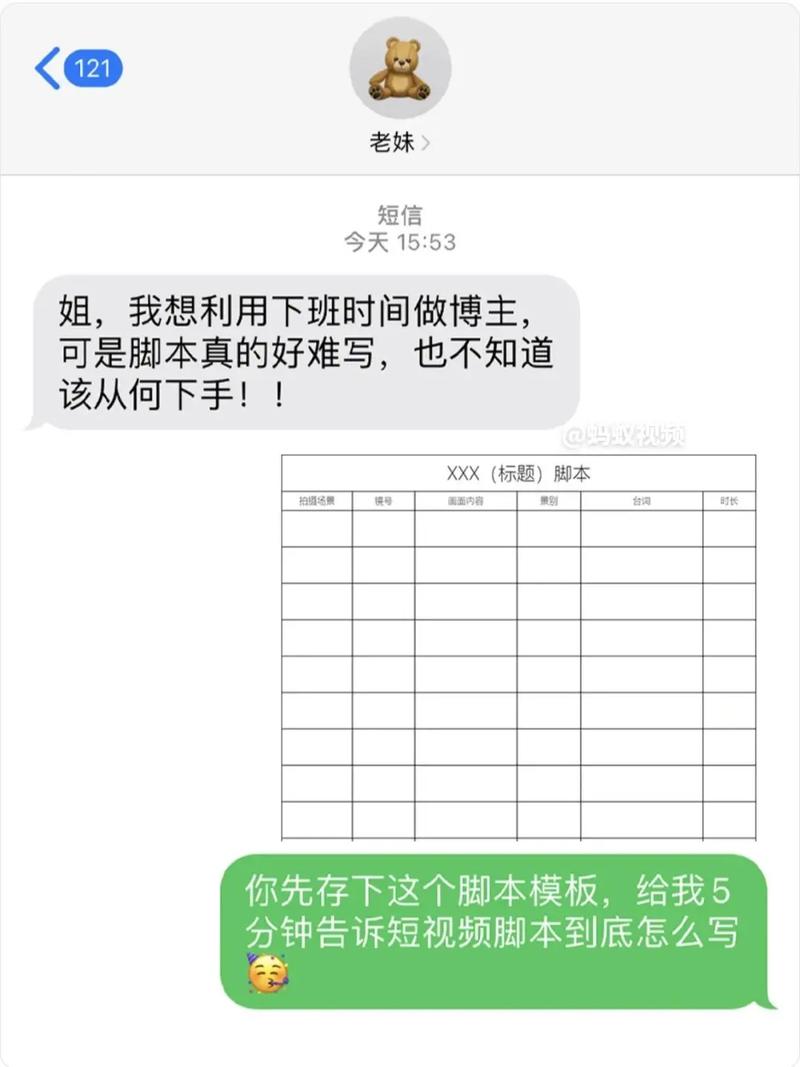Tap the XXX（标题）脚本 table title

tap(520, 472)
